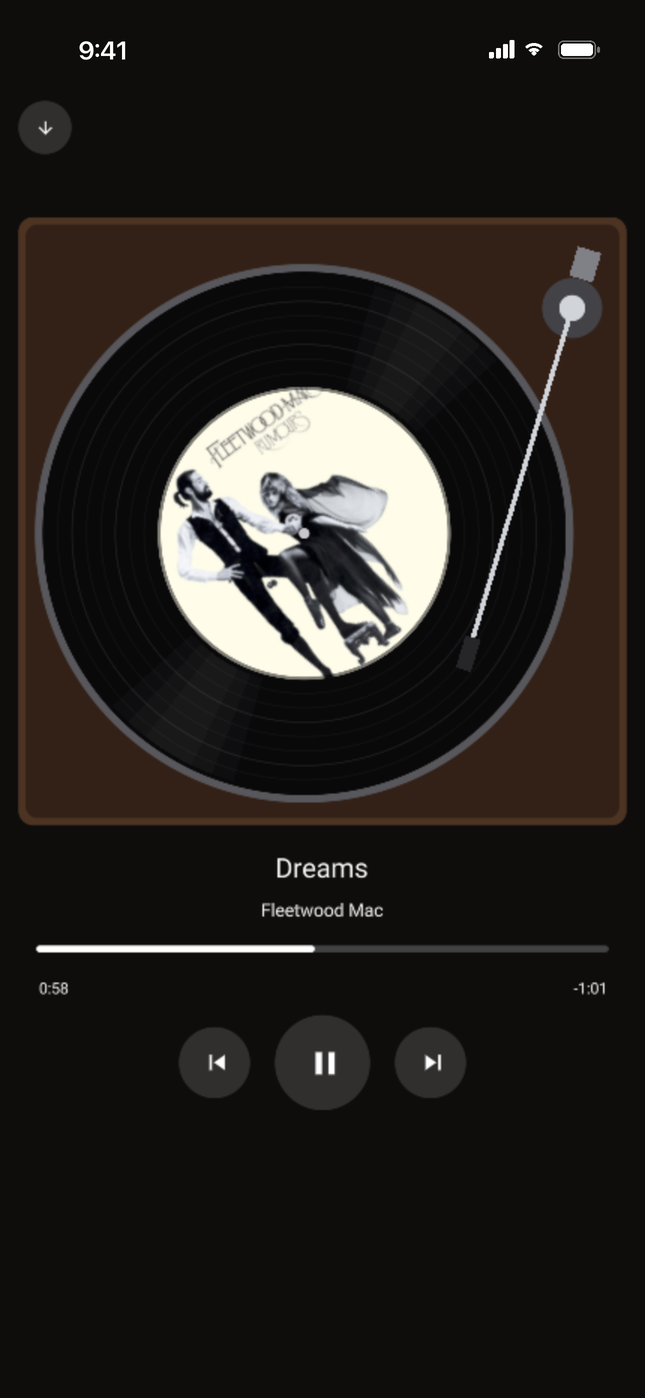Pause the song Dreams
Screen dimensions: 645x1398
322,1063
